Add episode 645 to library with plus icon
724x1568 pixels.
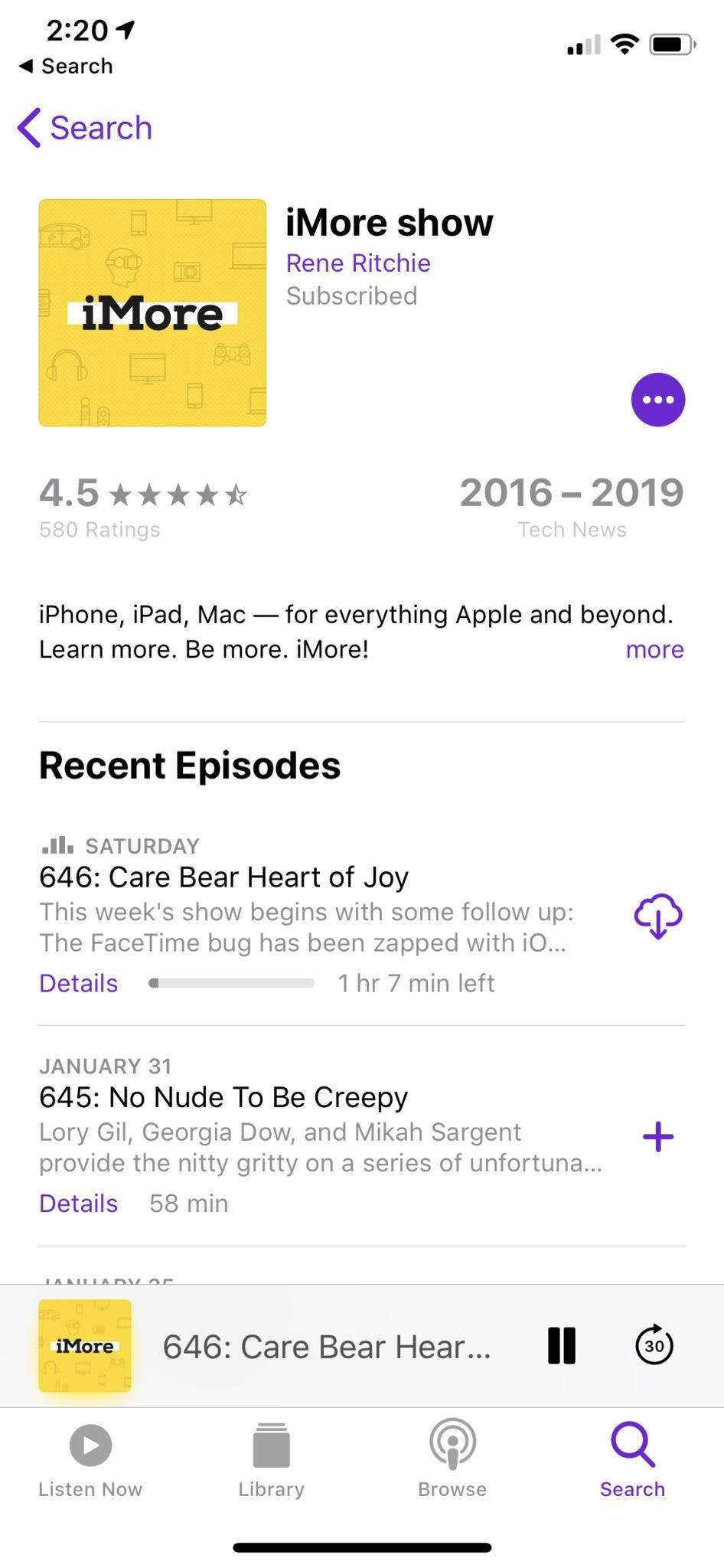(x=657, y=1136)
